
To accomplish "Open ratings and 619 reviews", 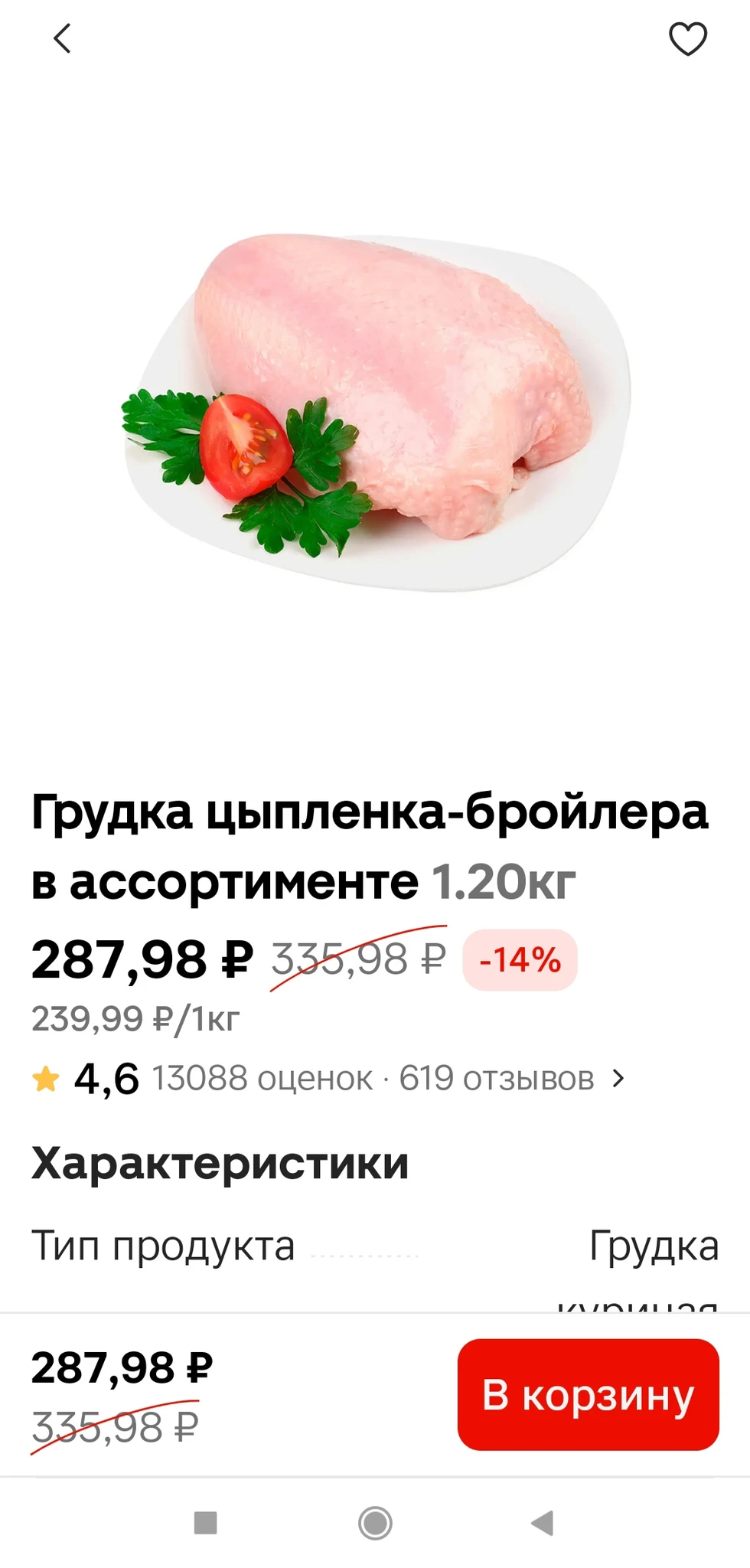I will point(383,1078).
